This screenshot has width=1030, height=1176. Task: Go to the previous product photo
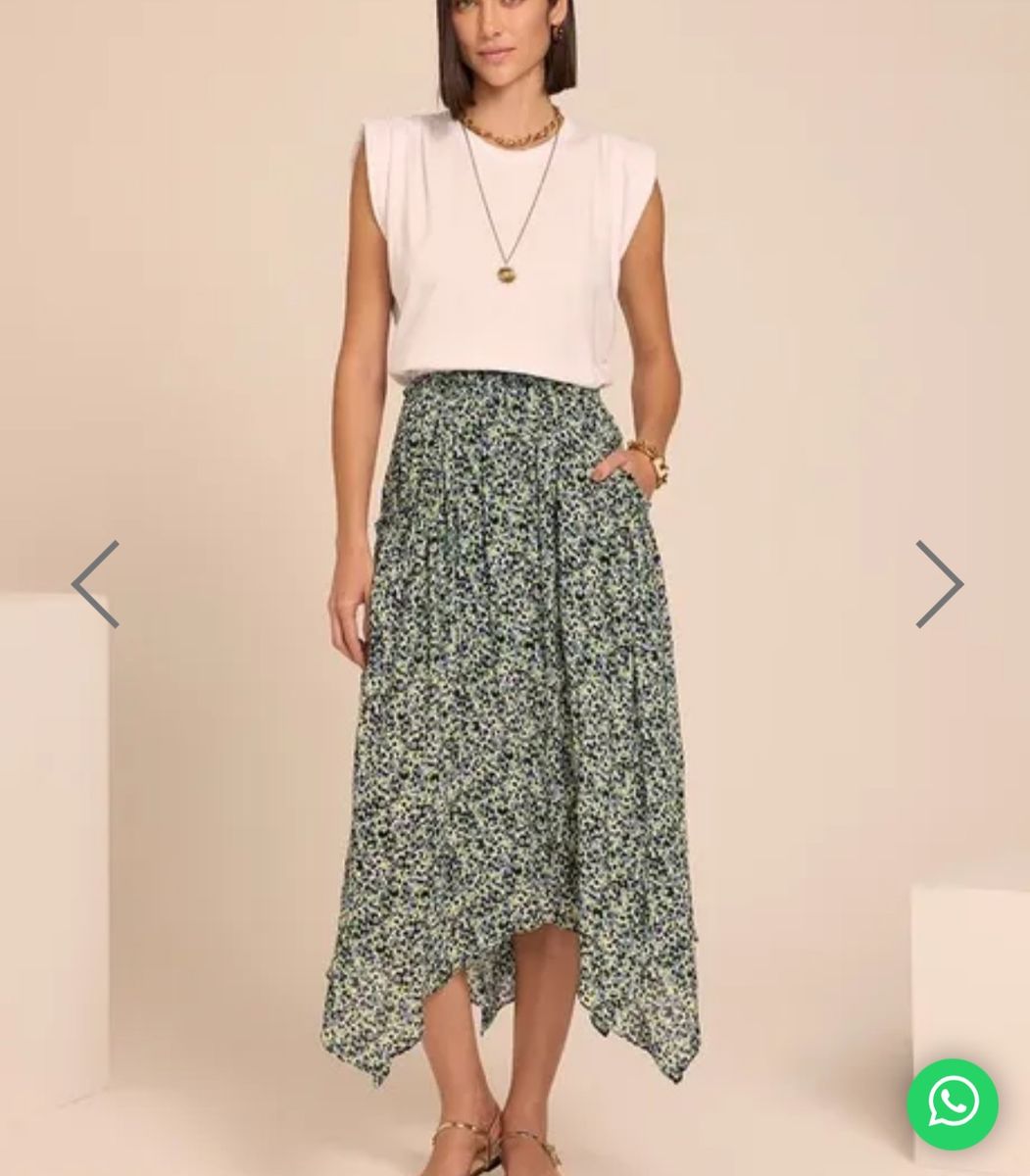(95, 584)
